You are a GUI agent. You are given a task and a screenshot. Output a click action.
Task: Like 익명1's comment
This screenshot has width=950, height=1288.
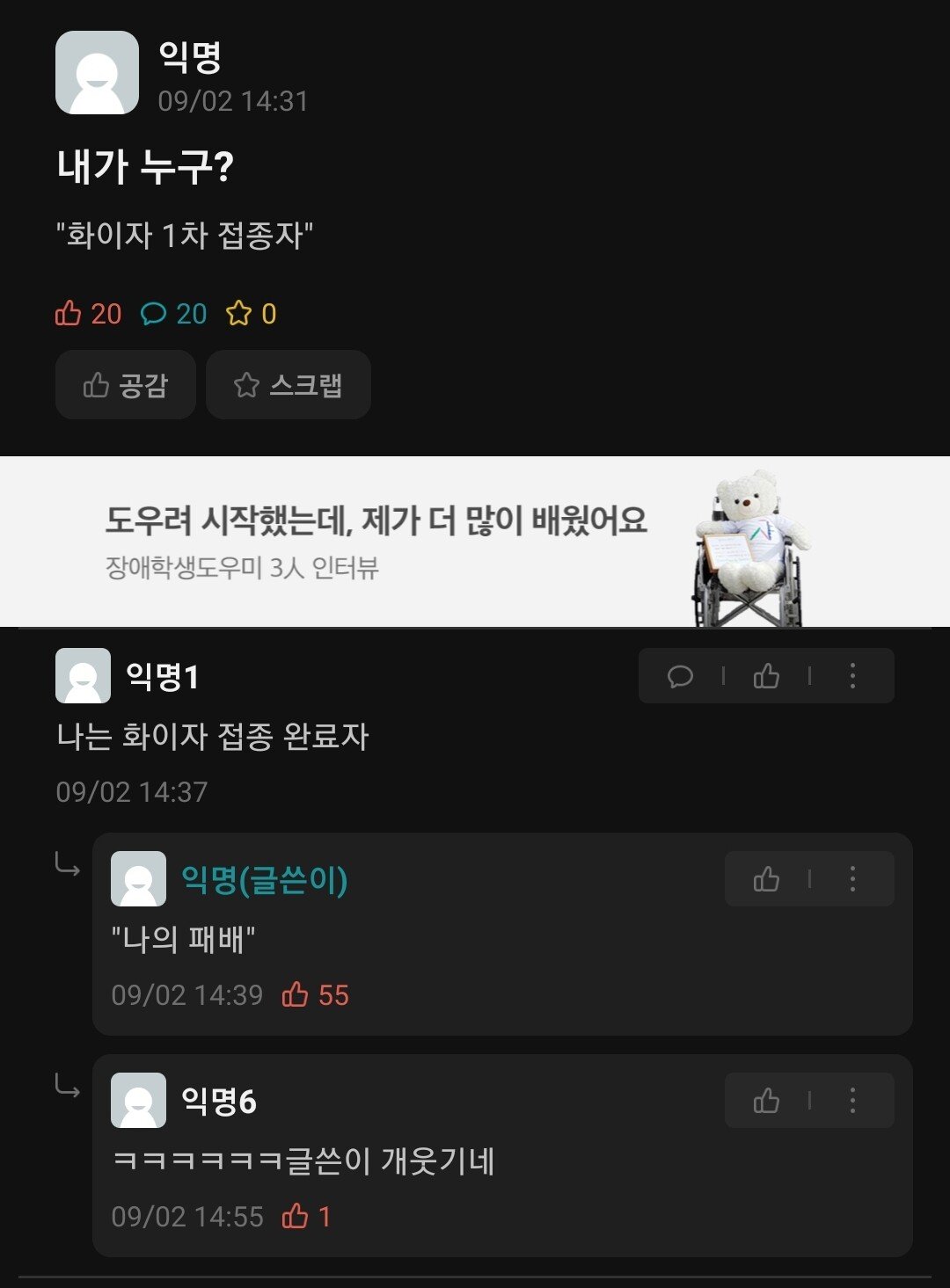tap(766, 676)
